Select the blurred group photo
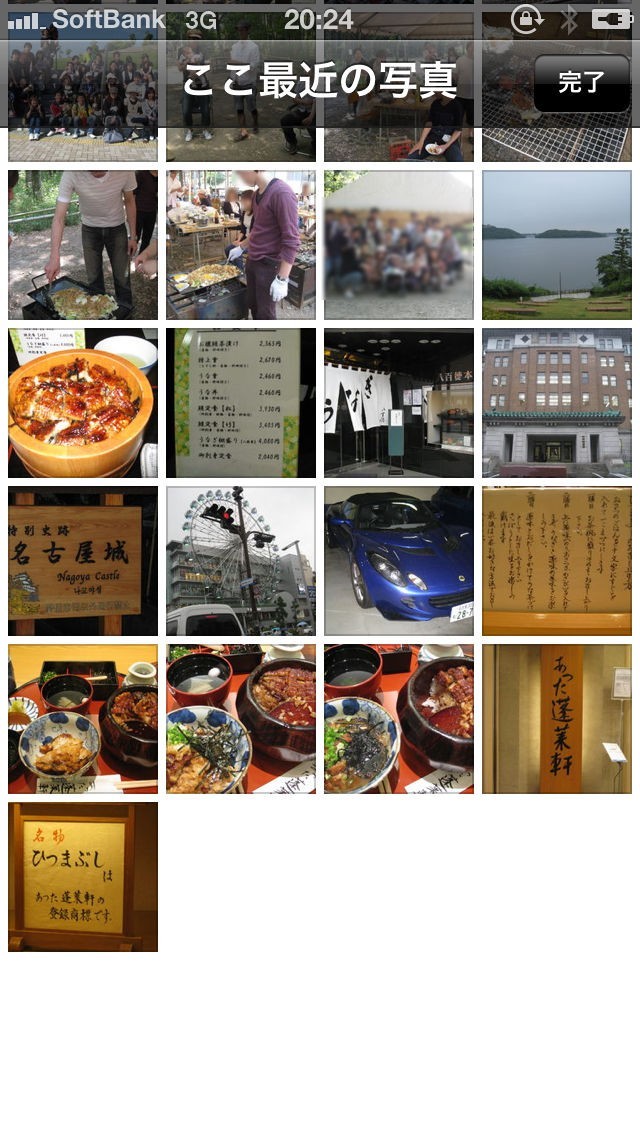640x1136 pixels. click(x=399, y=245)
